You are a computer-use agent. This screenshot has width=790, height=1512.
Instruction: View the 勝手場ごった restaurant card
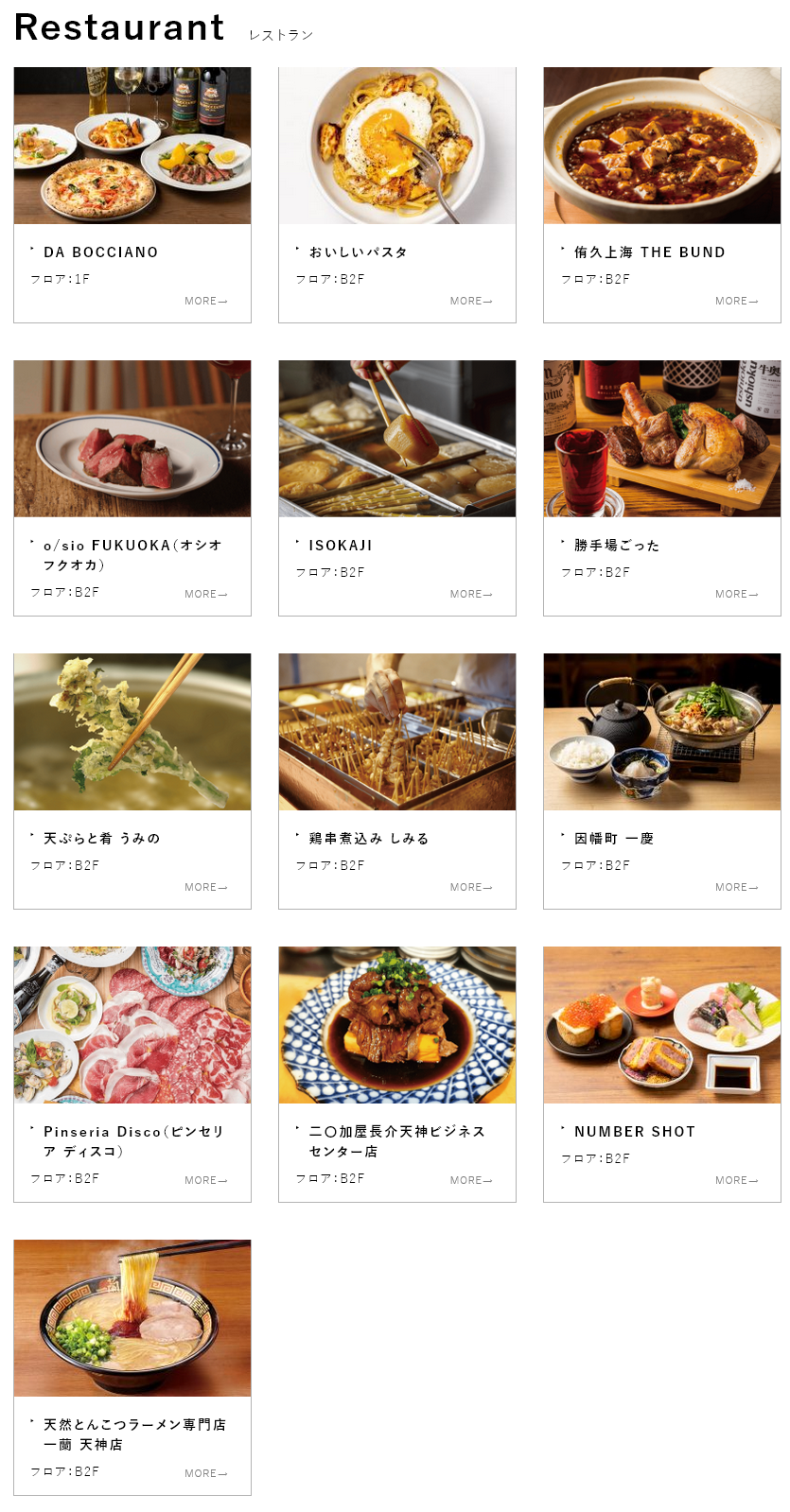tap(662, 488)
